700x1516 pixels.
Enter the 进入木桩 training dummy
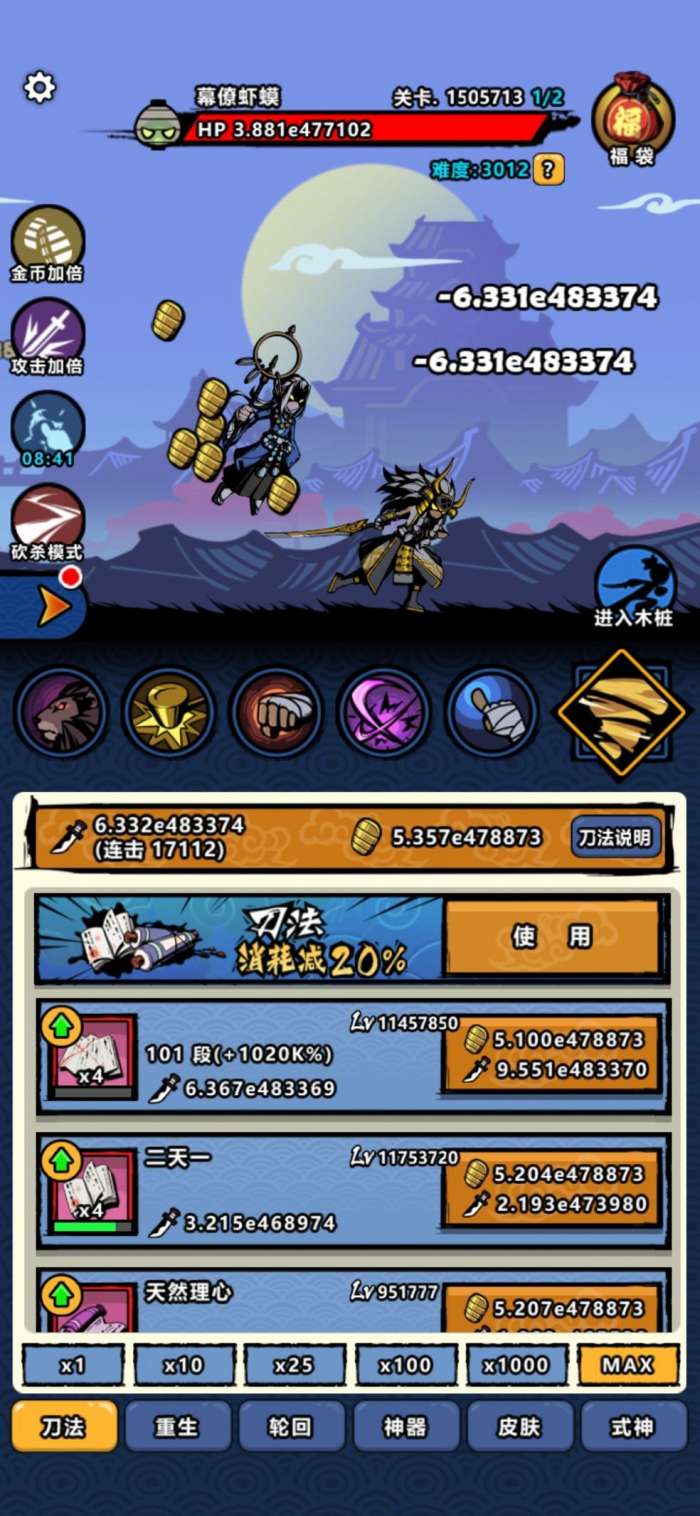[634, 587]
